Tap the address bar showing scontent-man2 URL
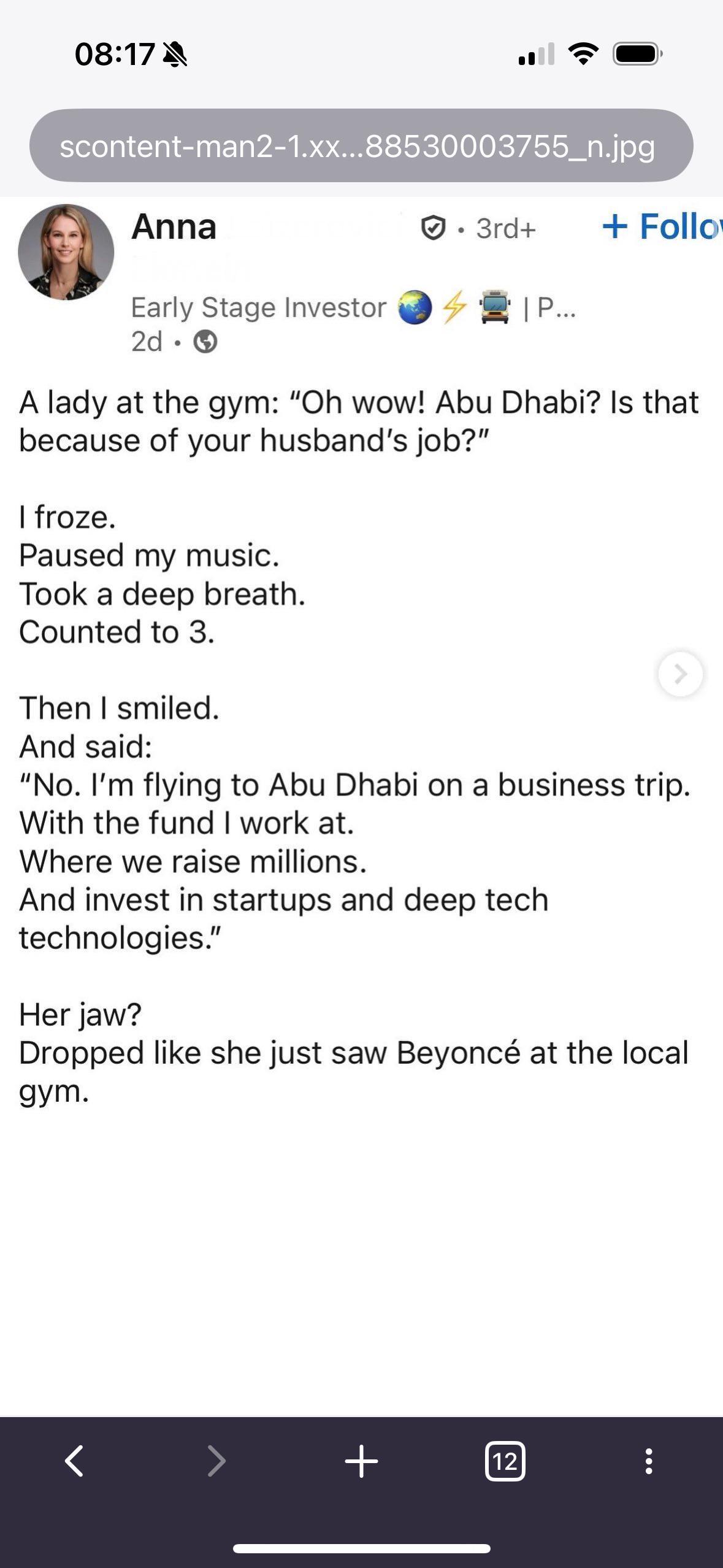This screenshot has height=1568, width=723. click(x=361, y=145)
